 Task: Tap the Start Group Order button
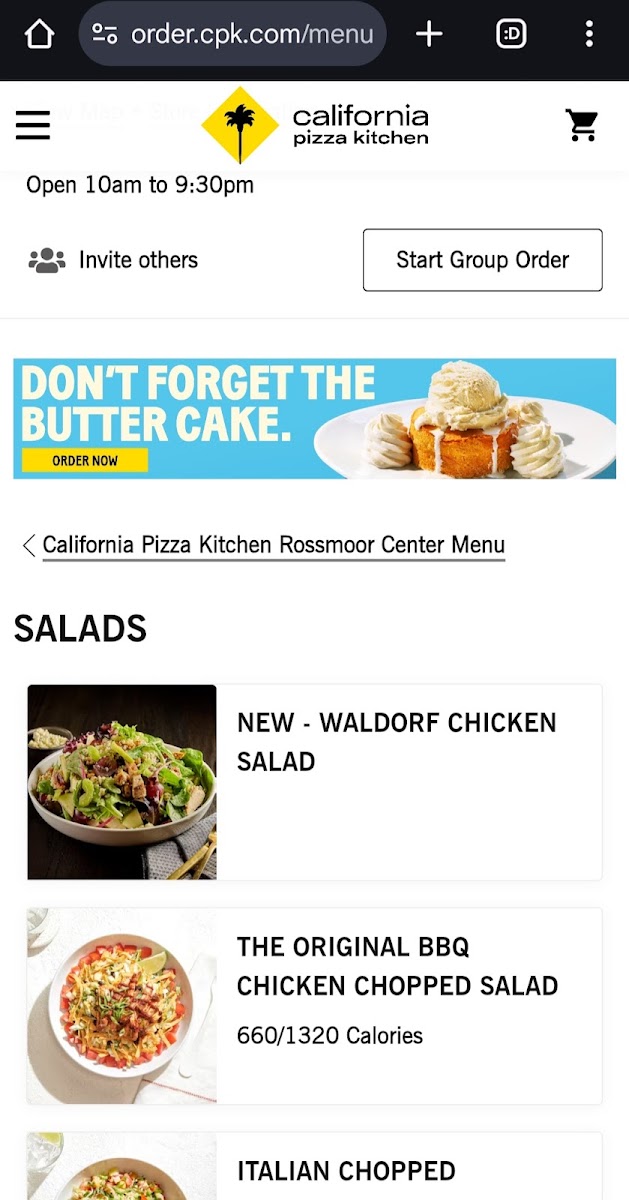tap(482, 260)
